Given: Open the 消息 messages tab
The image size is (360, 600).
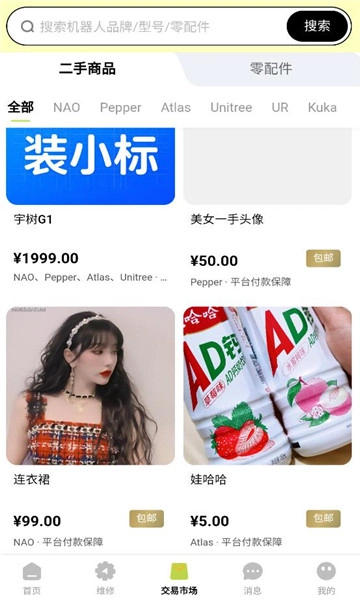Looking at the screenshot, I should [252, 579].
